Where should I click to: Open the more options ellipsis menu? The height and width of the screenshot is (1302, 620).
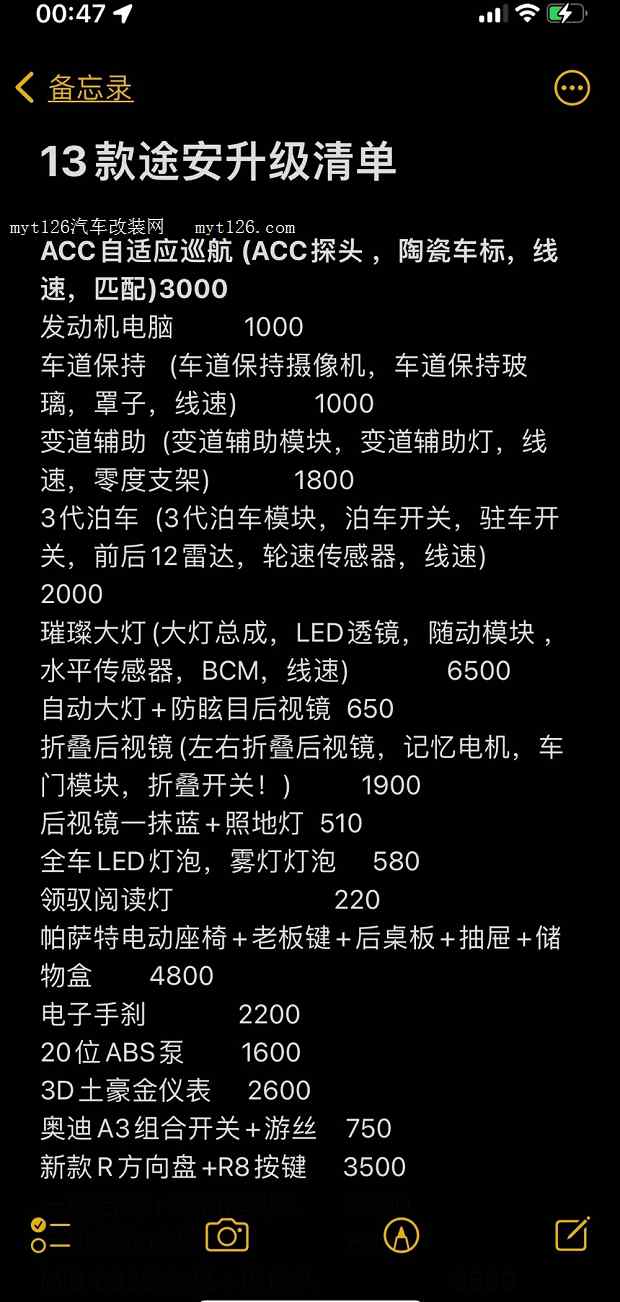click(x=572, y=88)
